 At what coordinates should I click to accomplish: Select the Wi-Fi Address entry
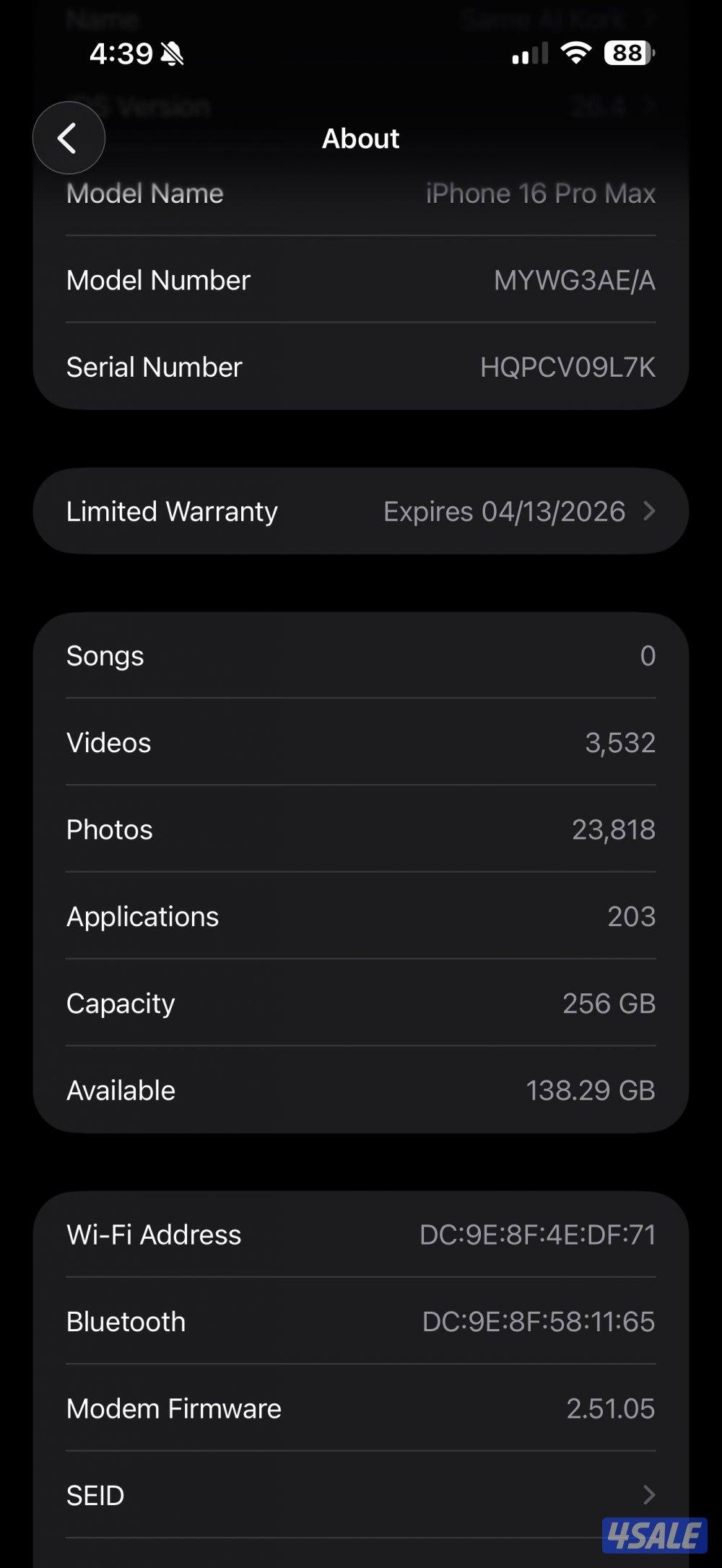(x=361, y=1234)
